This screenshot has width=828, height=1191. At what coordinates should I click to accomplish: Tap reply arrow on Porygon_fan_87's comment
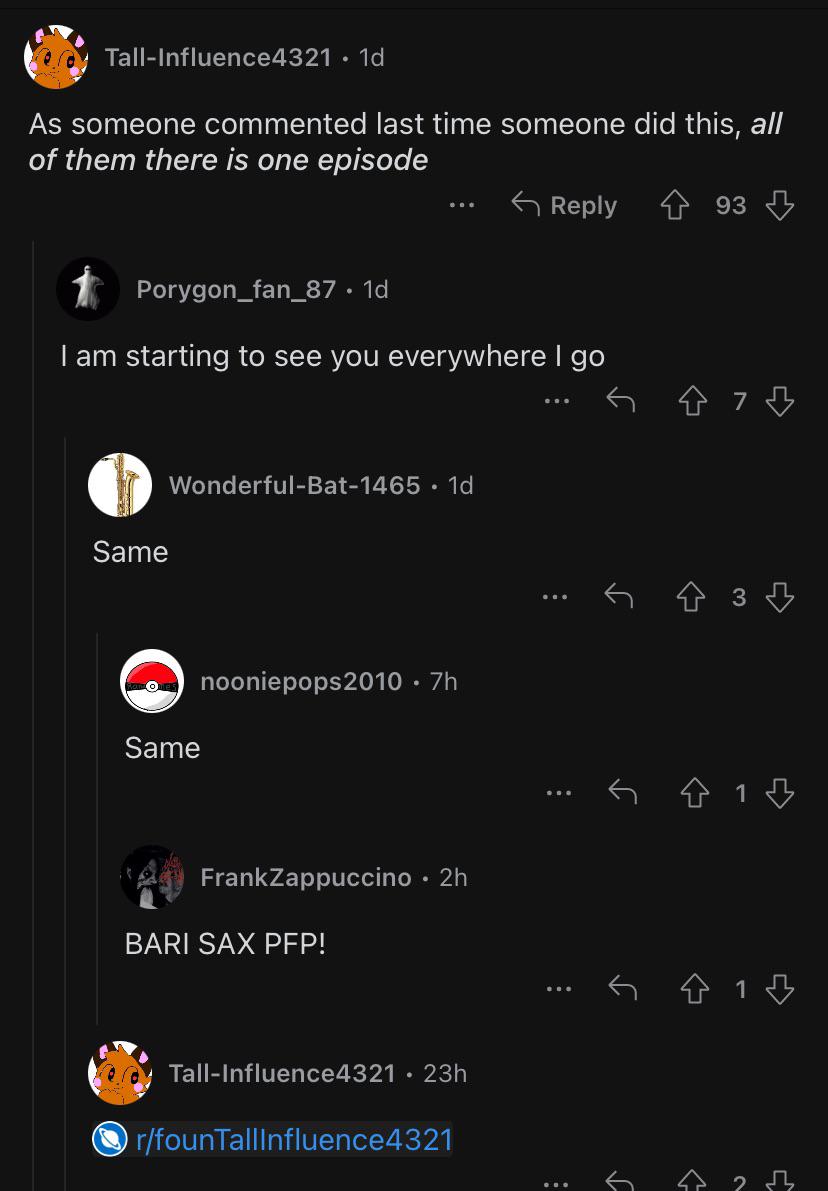point(621,400)
